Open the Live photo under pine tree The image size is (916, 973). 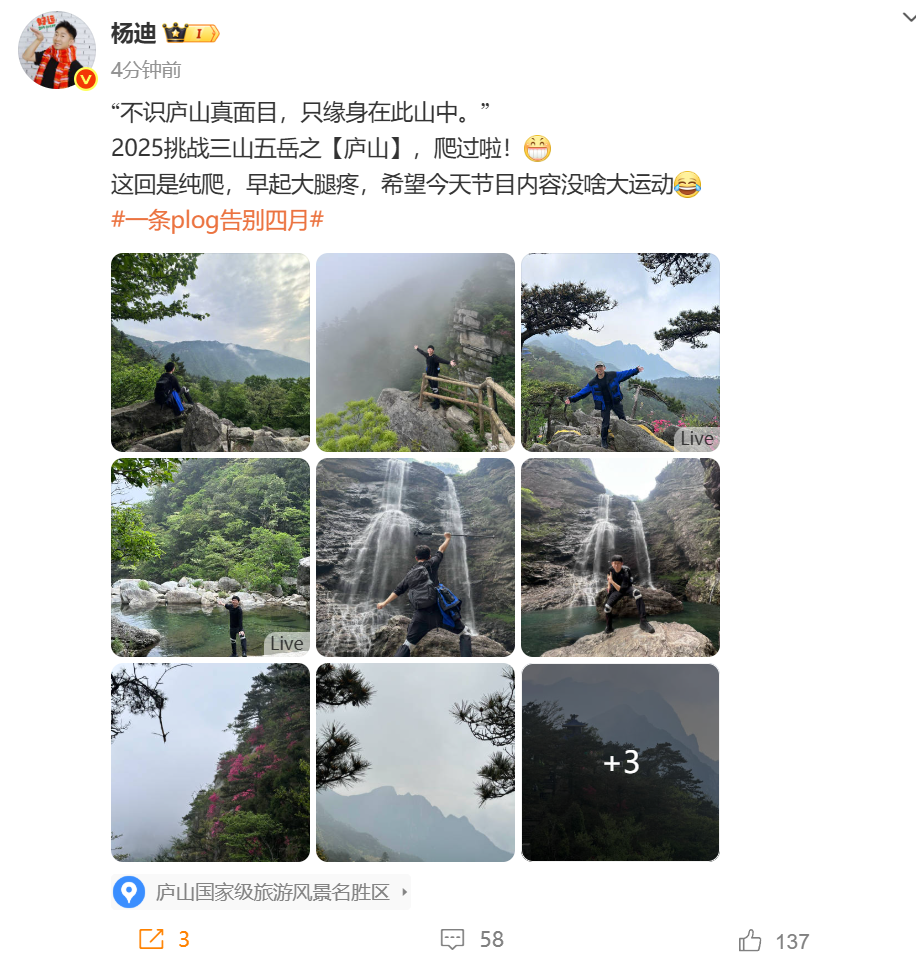[620, 352]
